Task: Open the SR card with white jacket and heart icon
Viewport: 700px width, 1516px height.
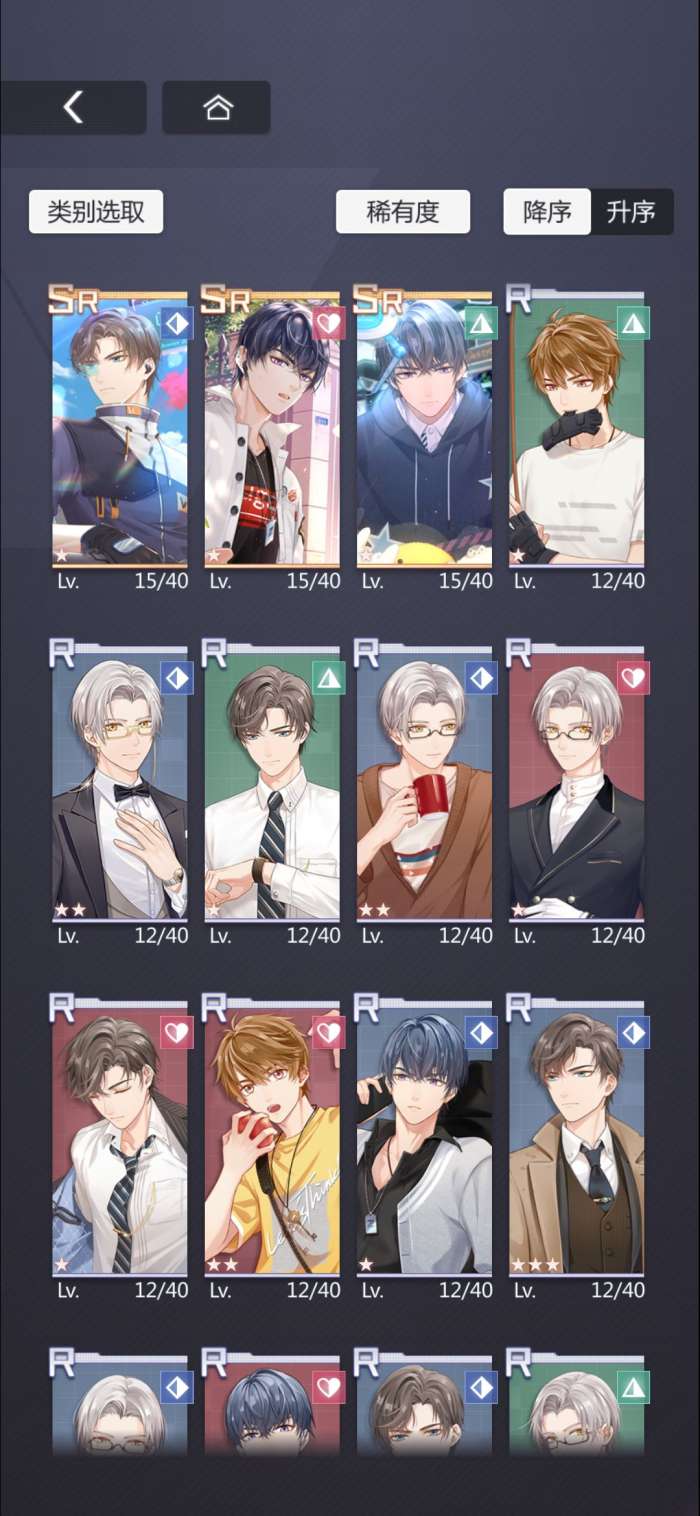Action: coord(272,432)
